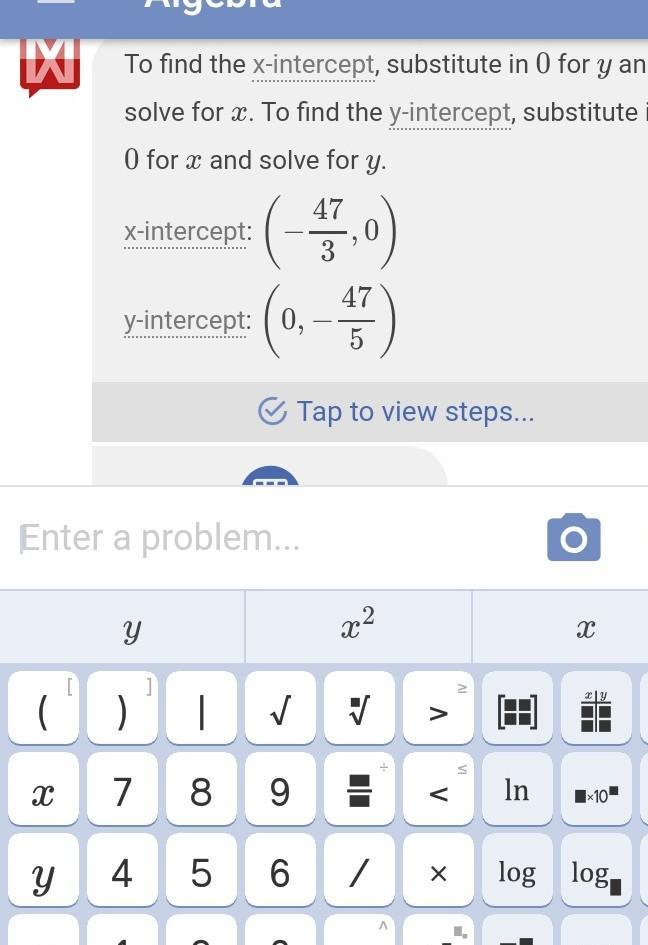Insert the natural log ln function
The height and width of the screenshot is (945, 648).
[x=517, y=791]
